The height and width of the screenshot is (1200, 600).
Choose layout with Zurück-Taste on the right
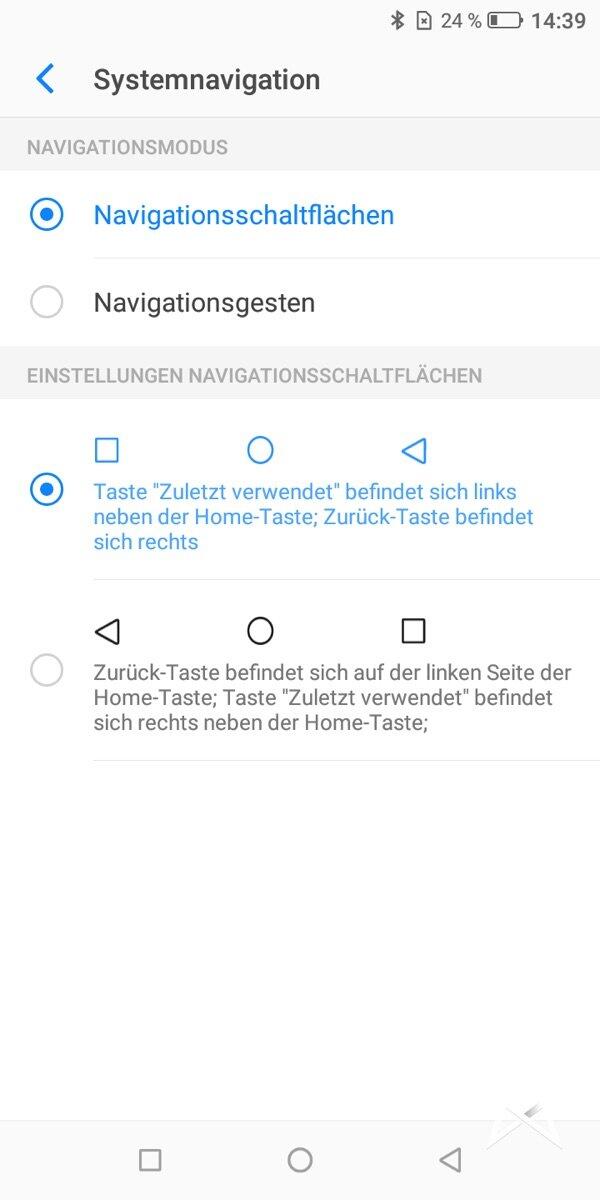coord(47,490)
